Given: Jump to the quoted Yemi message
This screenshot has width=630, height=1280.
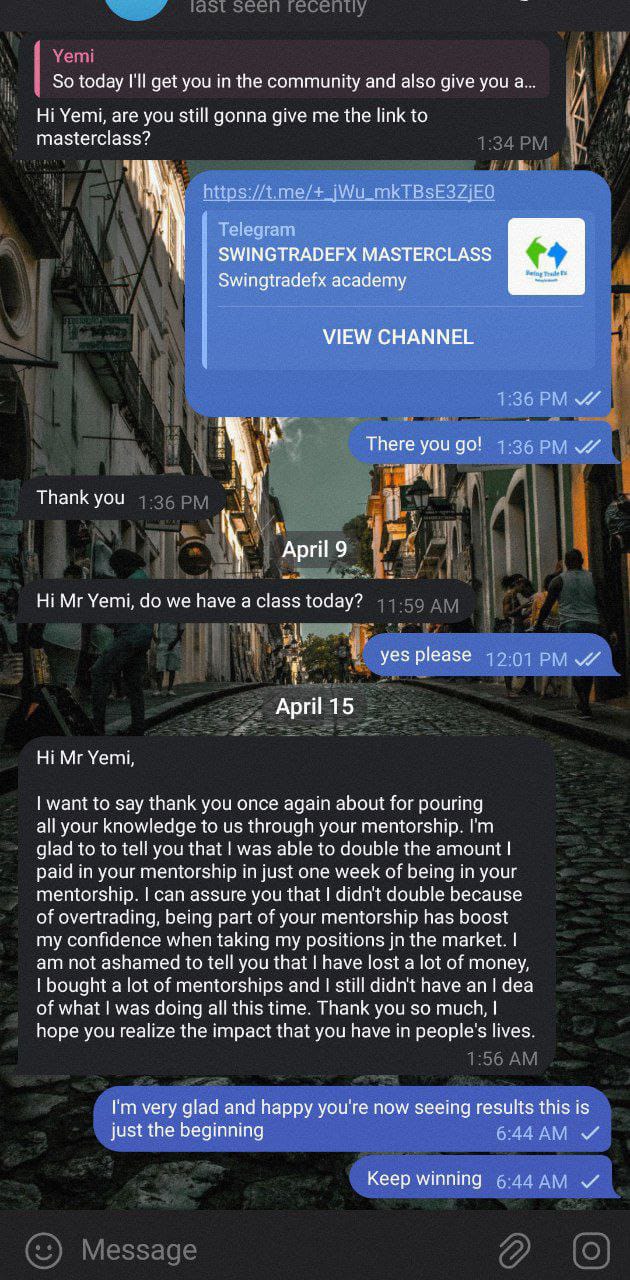Looking at the screenshot, I should [x=292, y=69].
